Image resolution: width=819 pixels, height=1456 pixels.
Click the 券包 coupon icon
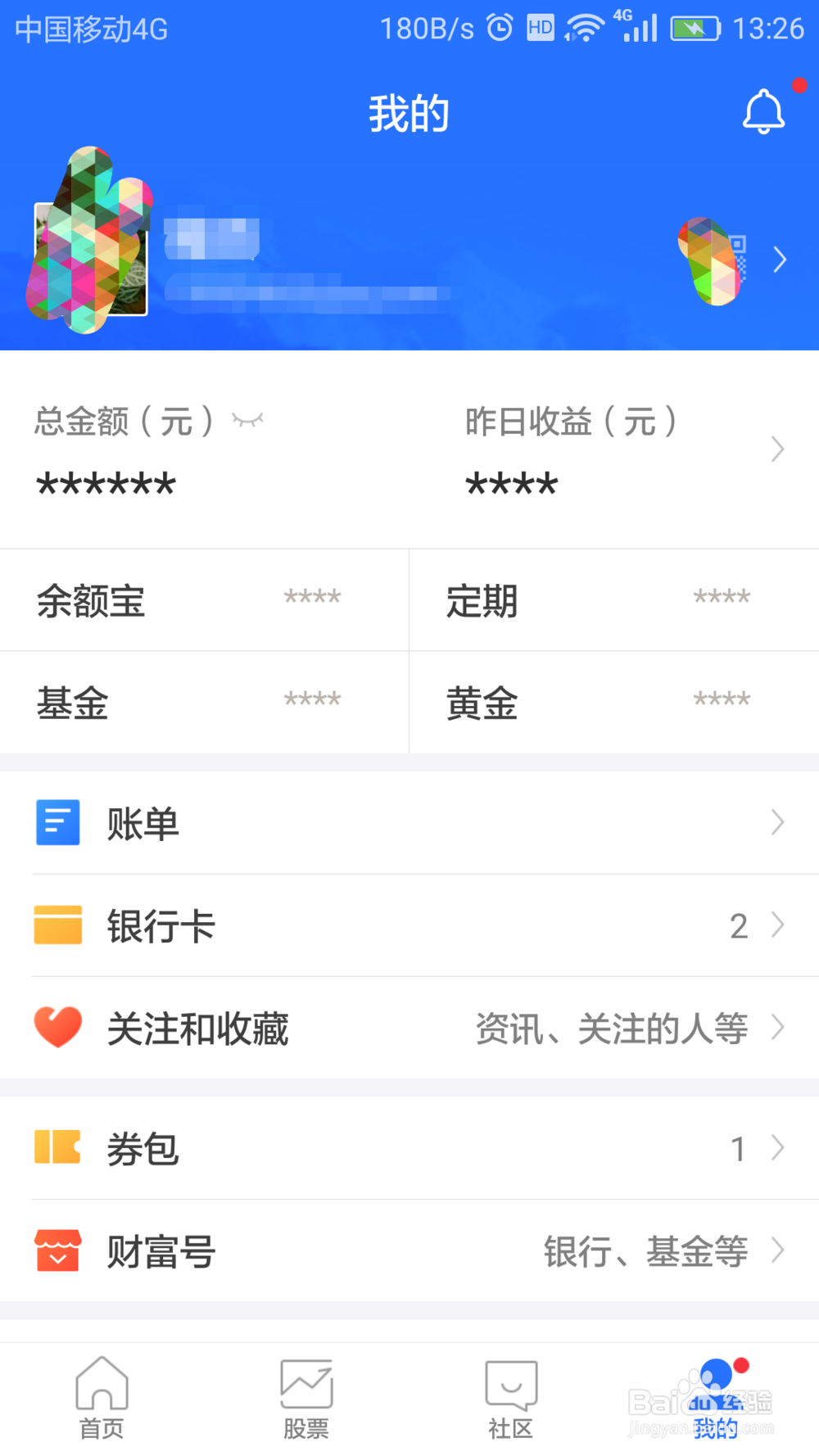coord(56,1147)
